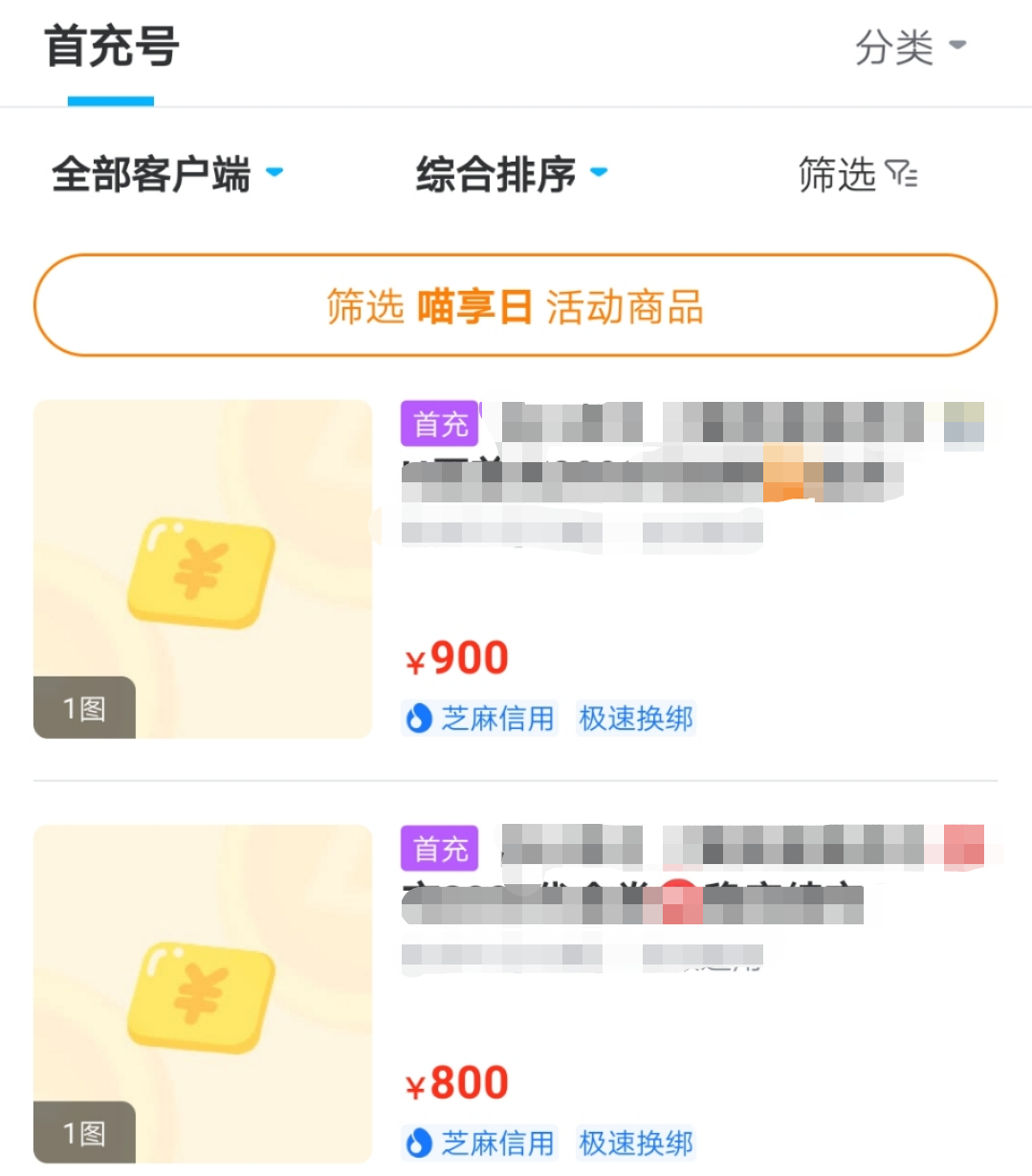Expand the 分类 category dropdown
This screenshot has width=1032, height=1176.
click(910, 47)
